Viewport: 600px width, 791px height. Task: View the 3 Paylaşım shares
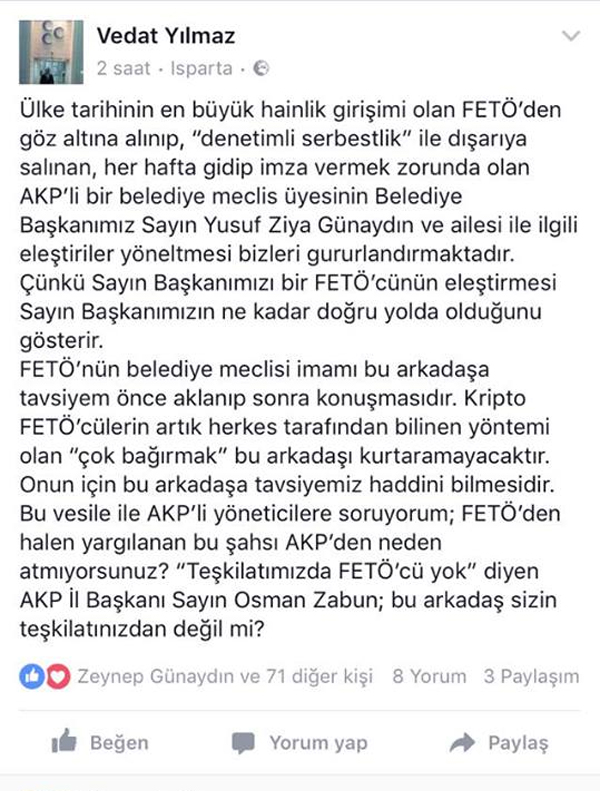pyautogui.click(x=531, y=676)
